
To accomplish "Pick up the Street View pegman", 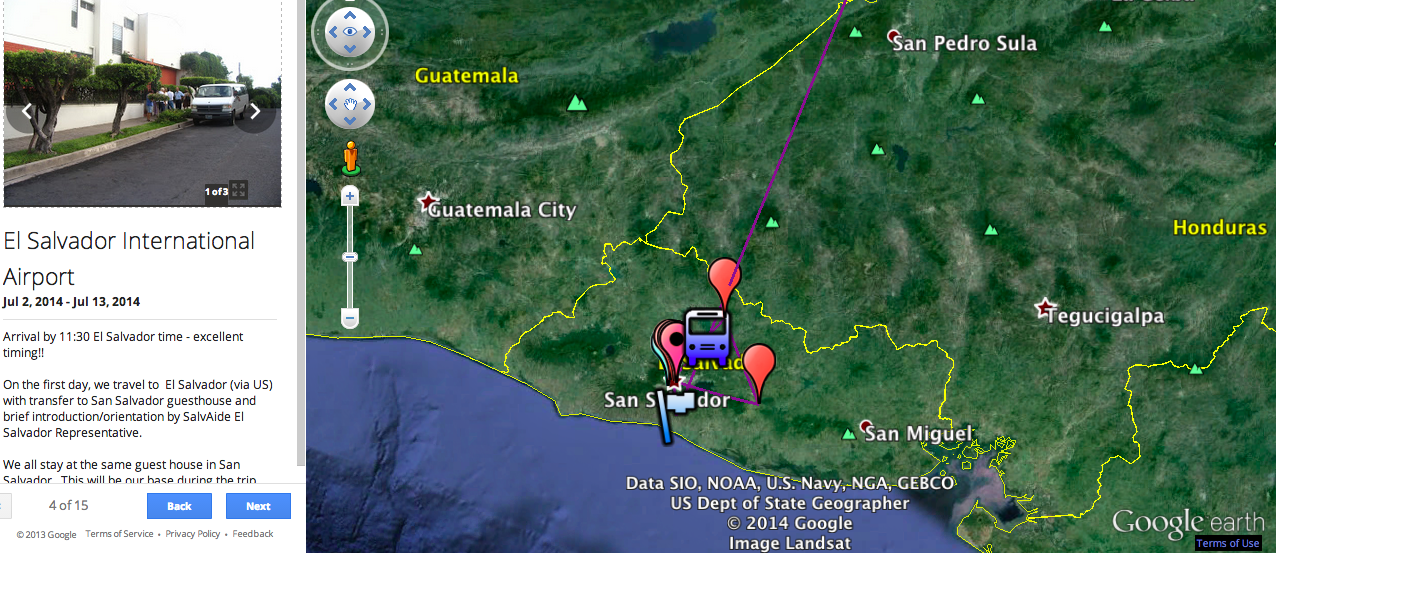I will click(350, 158).
